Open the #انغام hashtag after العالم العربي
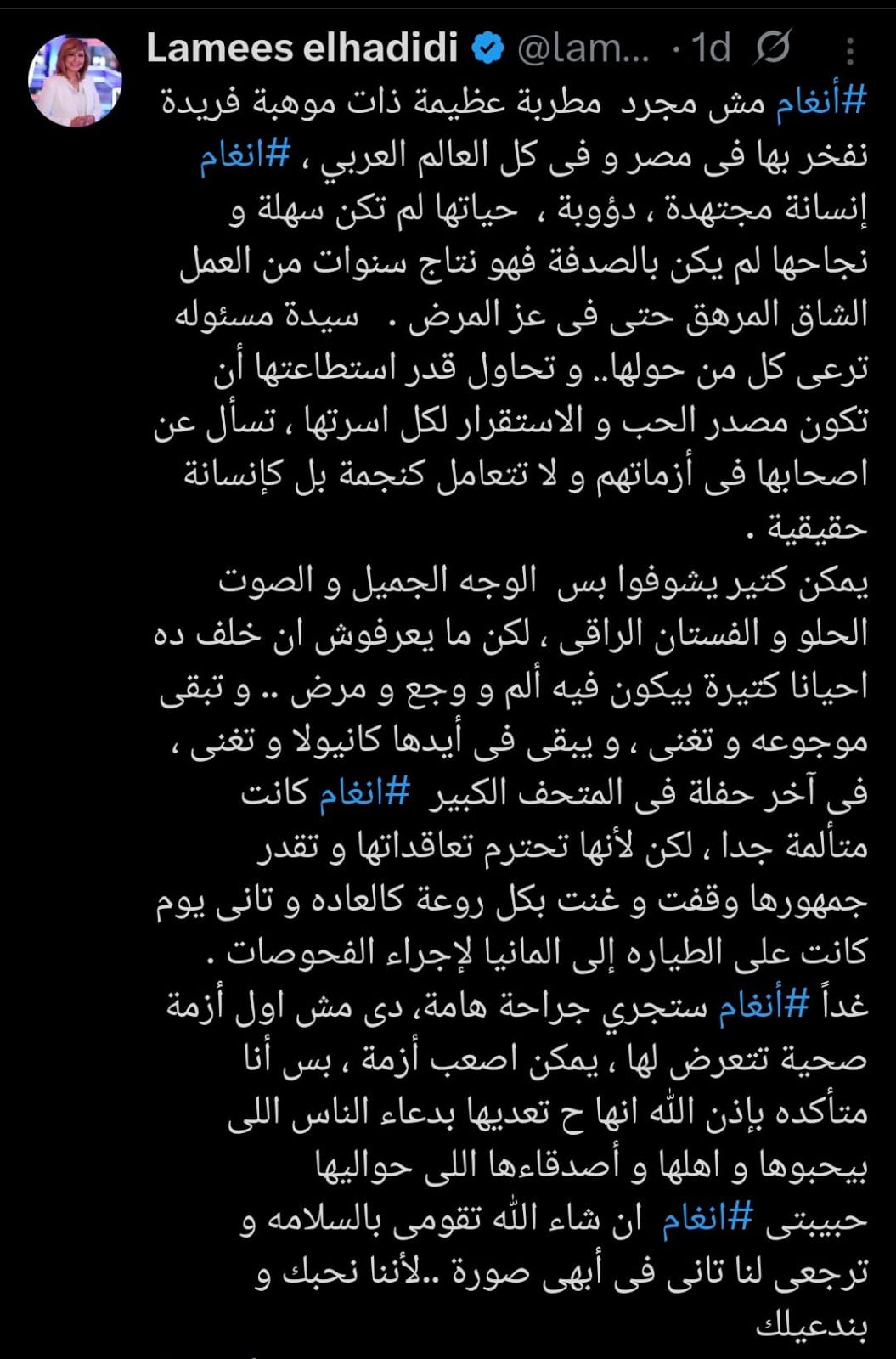The image size is (896, 1359). point(245,155)
